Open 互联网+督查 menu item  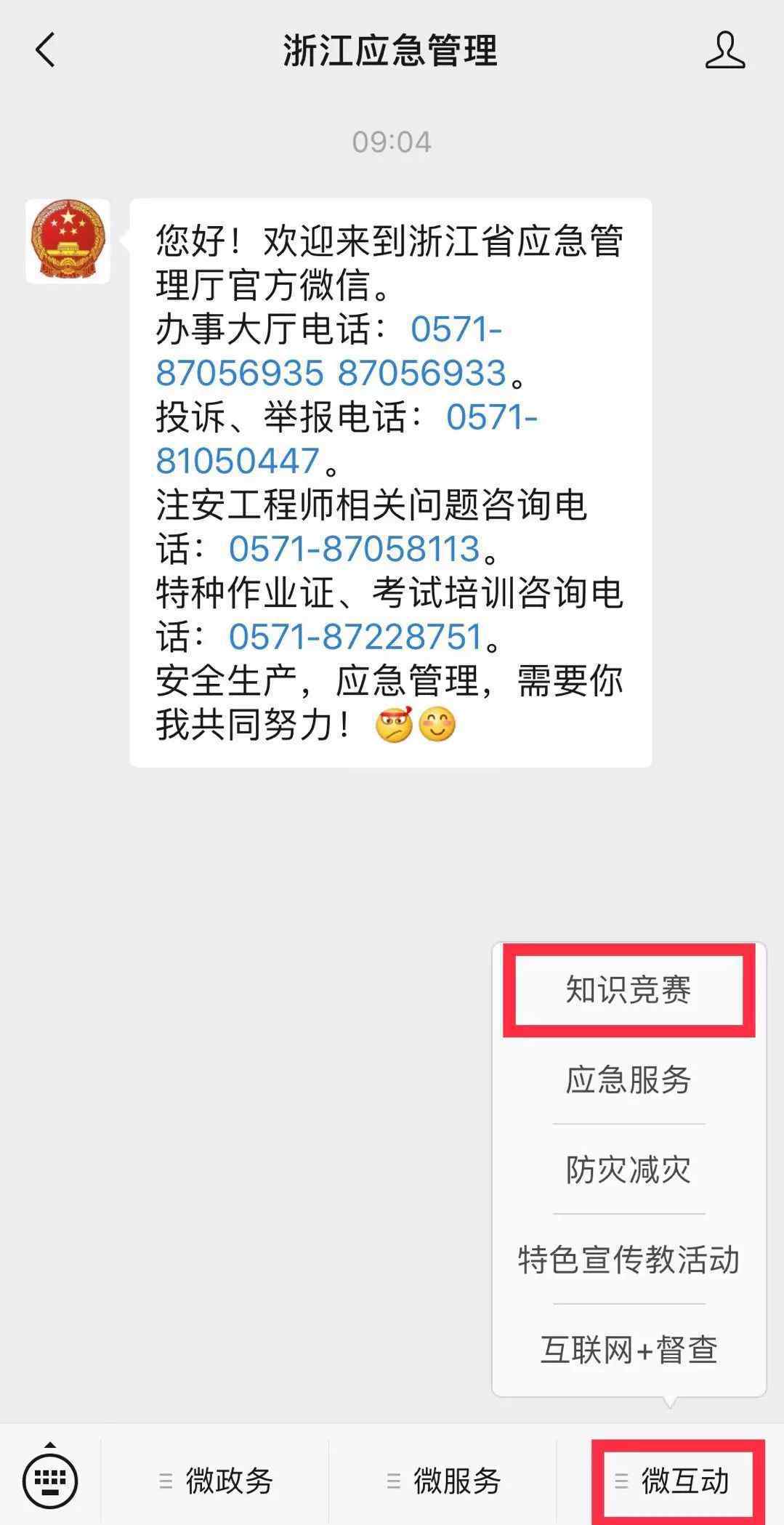tap(629, 1350)
